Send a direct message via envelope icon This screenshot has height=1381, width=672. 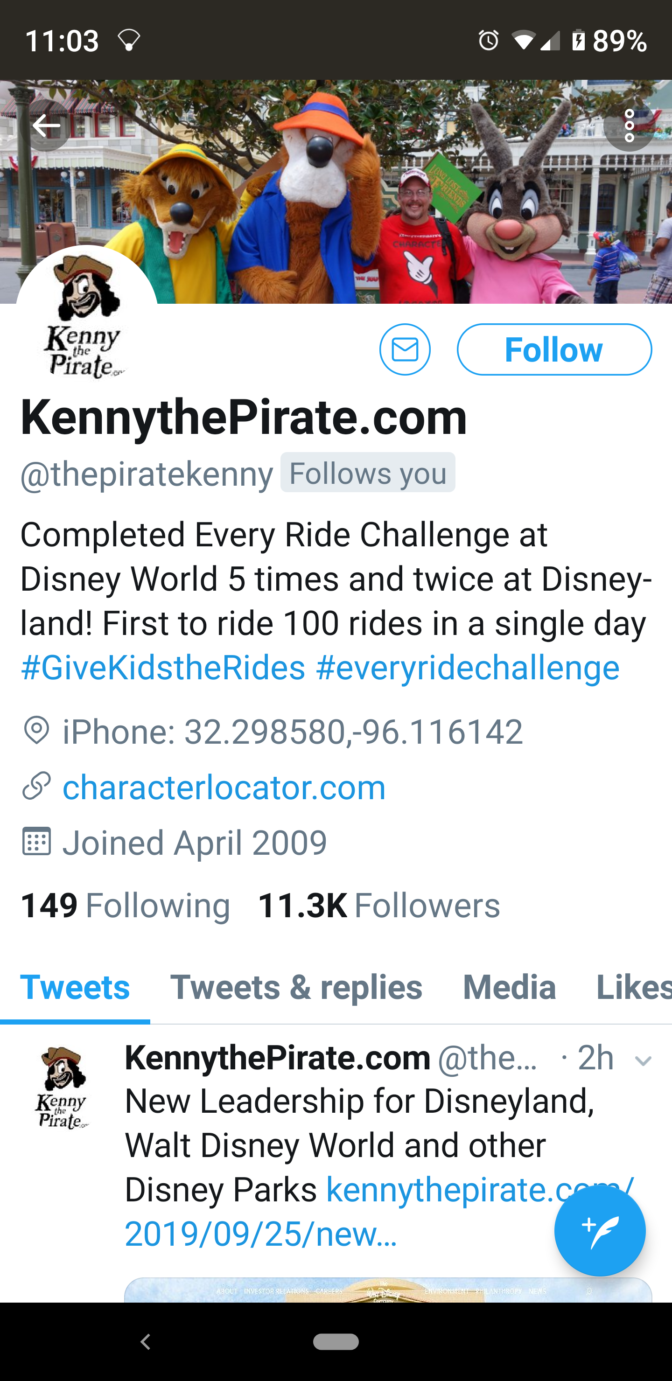click(405, 350)
